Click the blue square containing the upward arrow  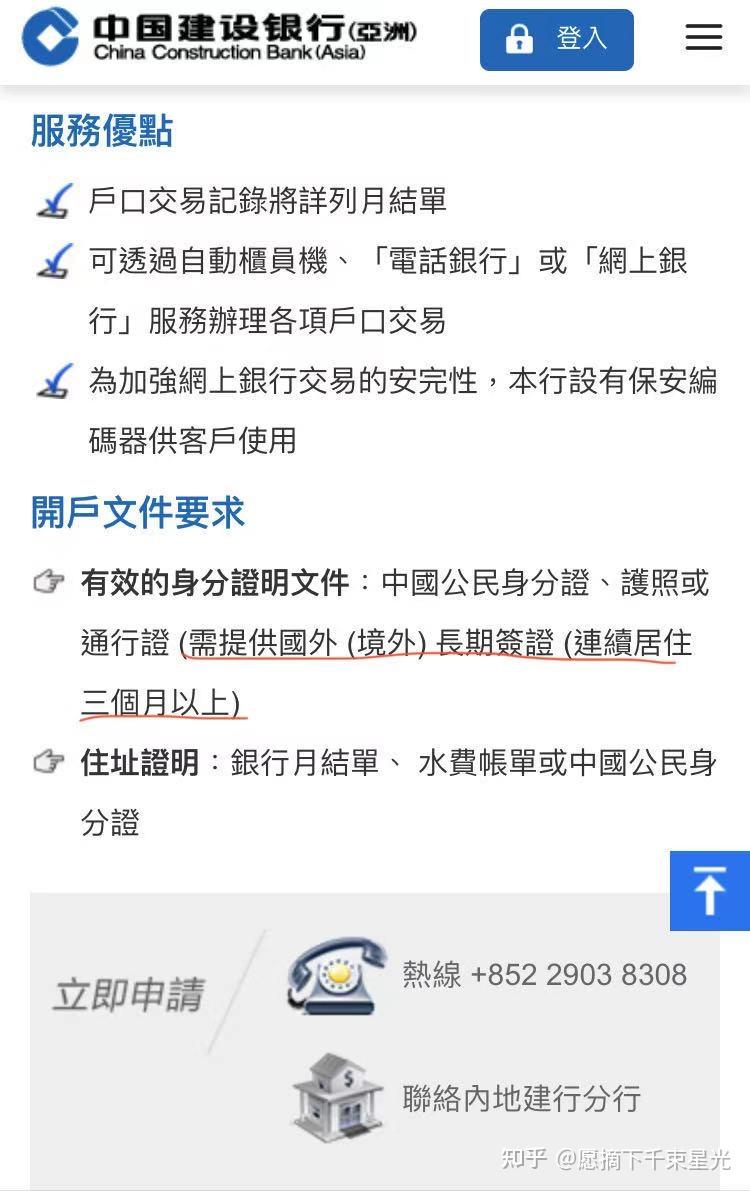[x=710, y=890]
